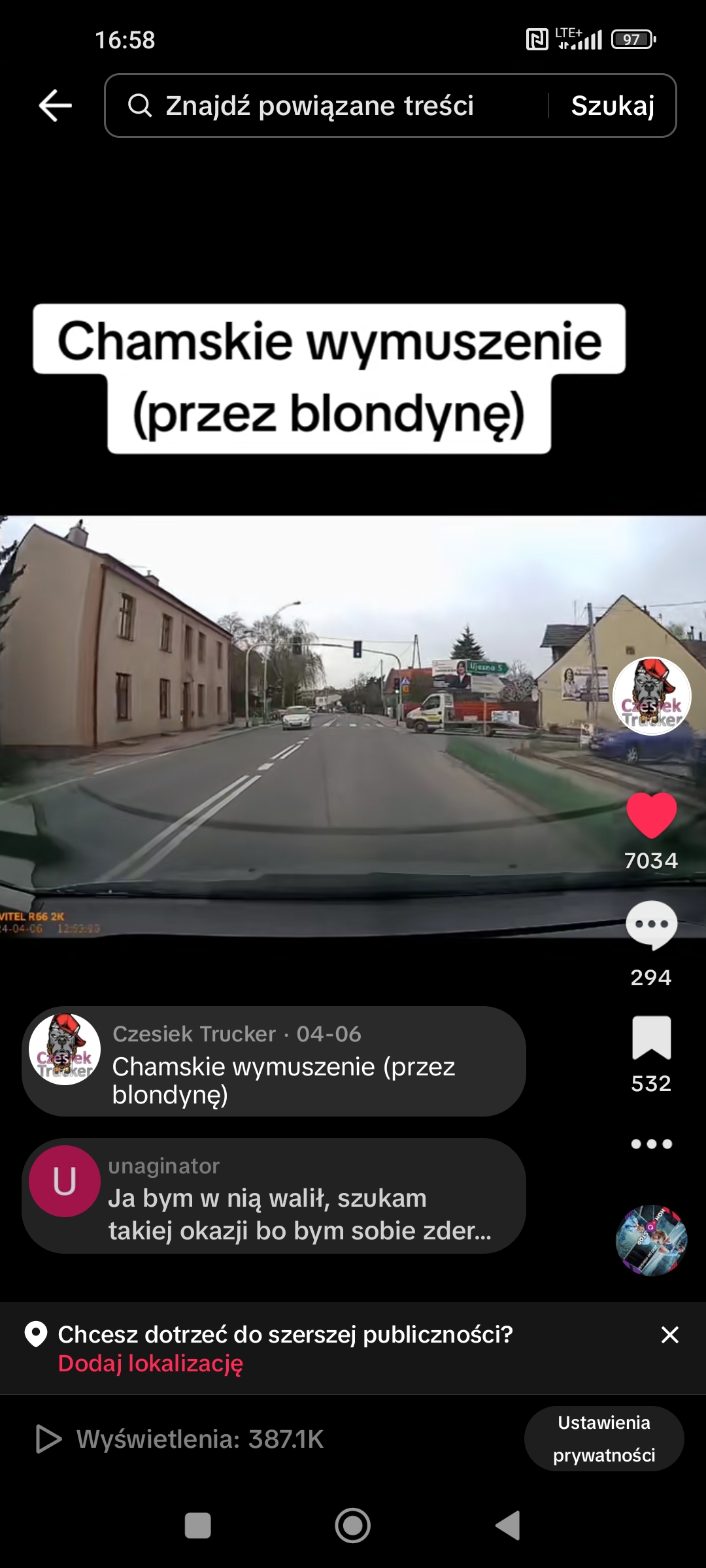Open the spinning sound disc
Screen dimensions: 706x1568
pyautogui.click(x=652, y=1240)
